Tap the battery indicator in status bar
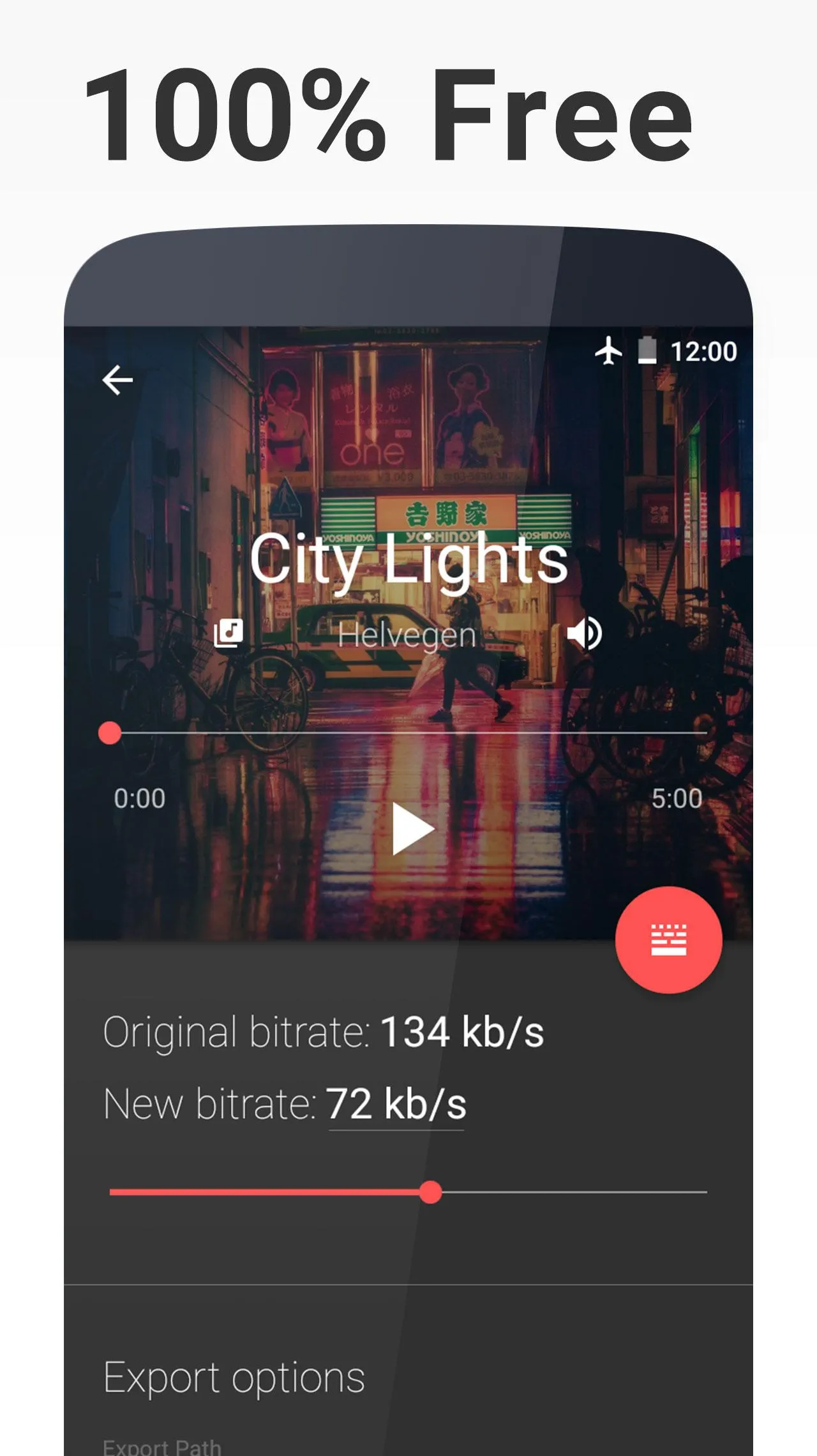This screenshot has height=1456, width=817. point(647,350)
